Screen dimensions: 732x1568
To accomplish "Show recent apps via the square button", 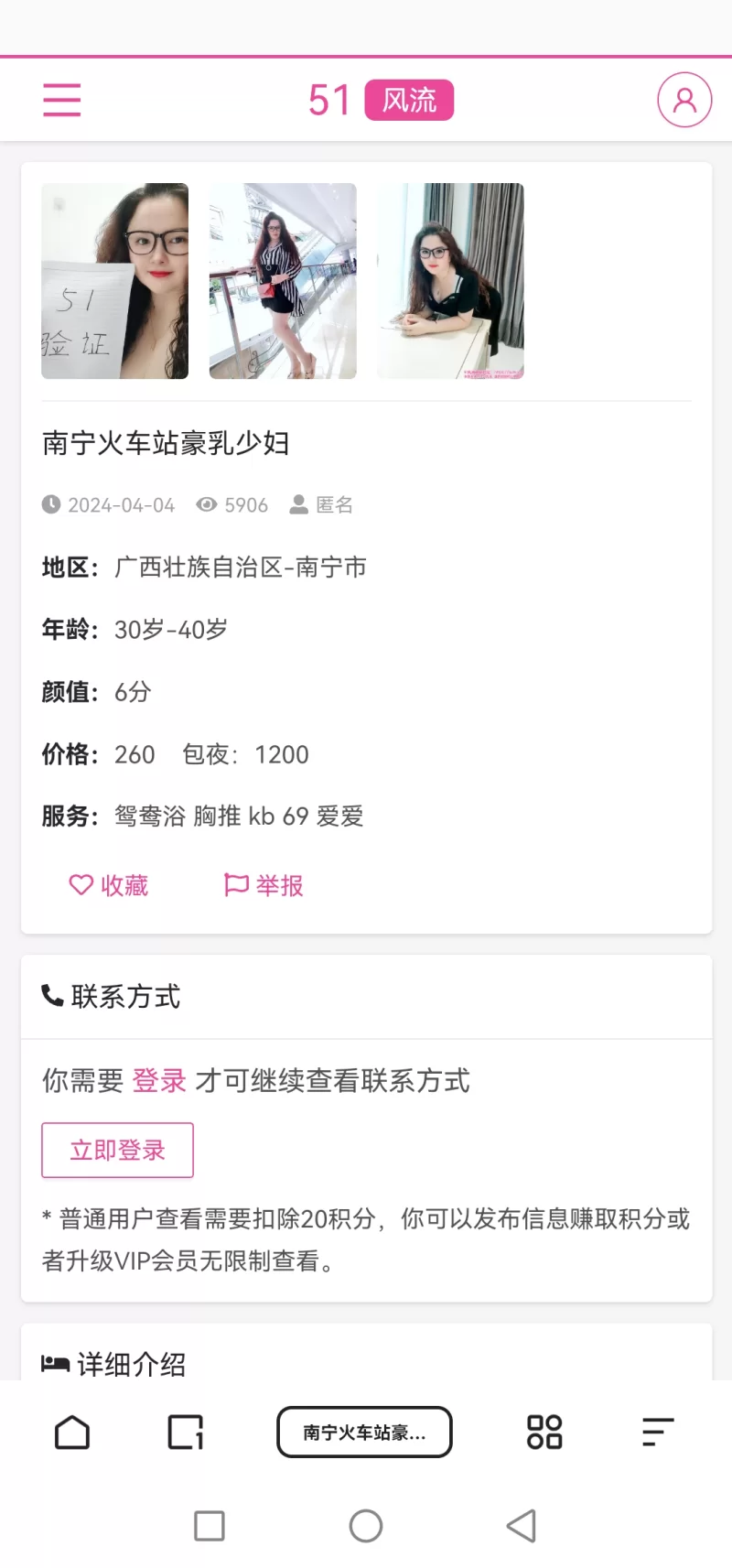I will pos(210,1526).
